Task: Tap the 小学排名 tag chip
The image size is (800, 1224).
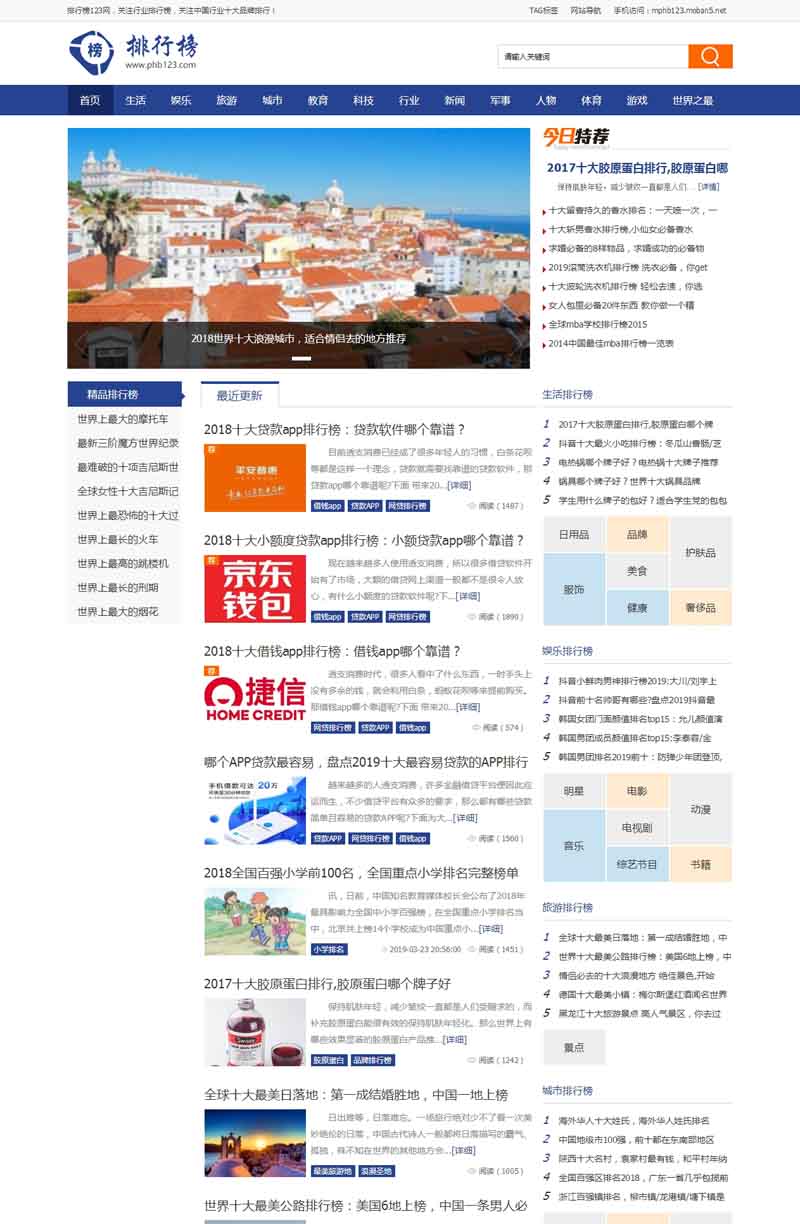Action: coord(329,949)
